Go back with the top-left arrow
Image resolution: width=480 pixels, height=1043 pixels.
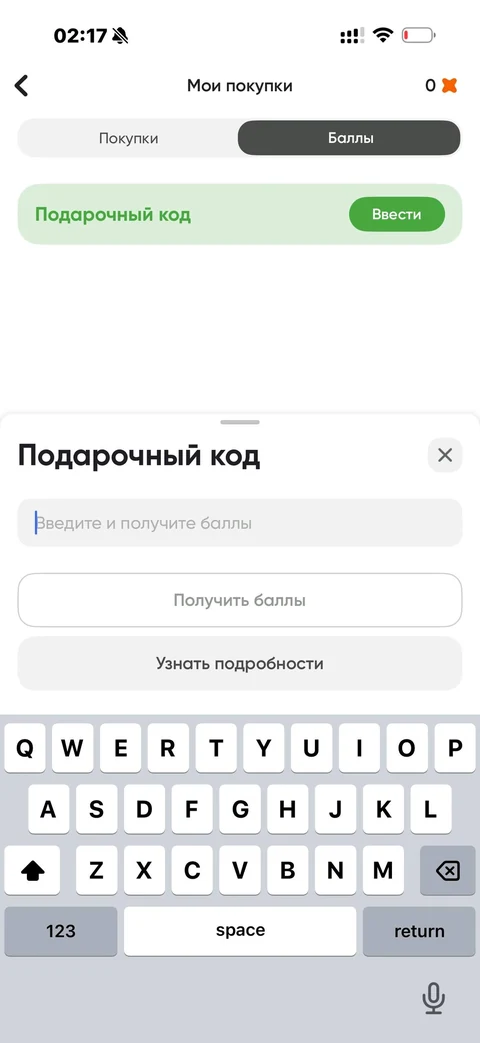(x=21, y=86)
